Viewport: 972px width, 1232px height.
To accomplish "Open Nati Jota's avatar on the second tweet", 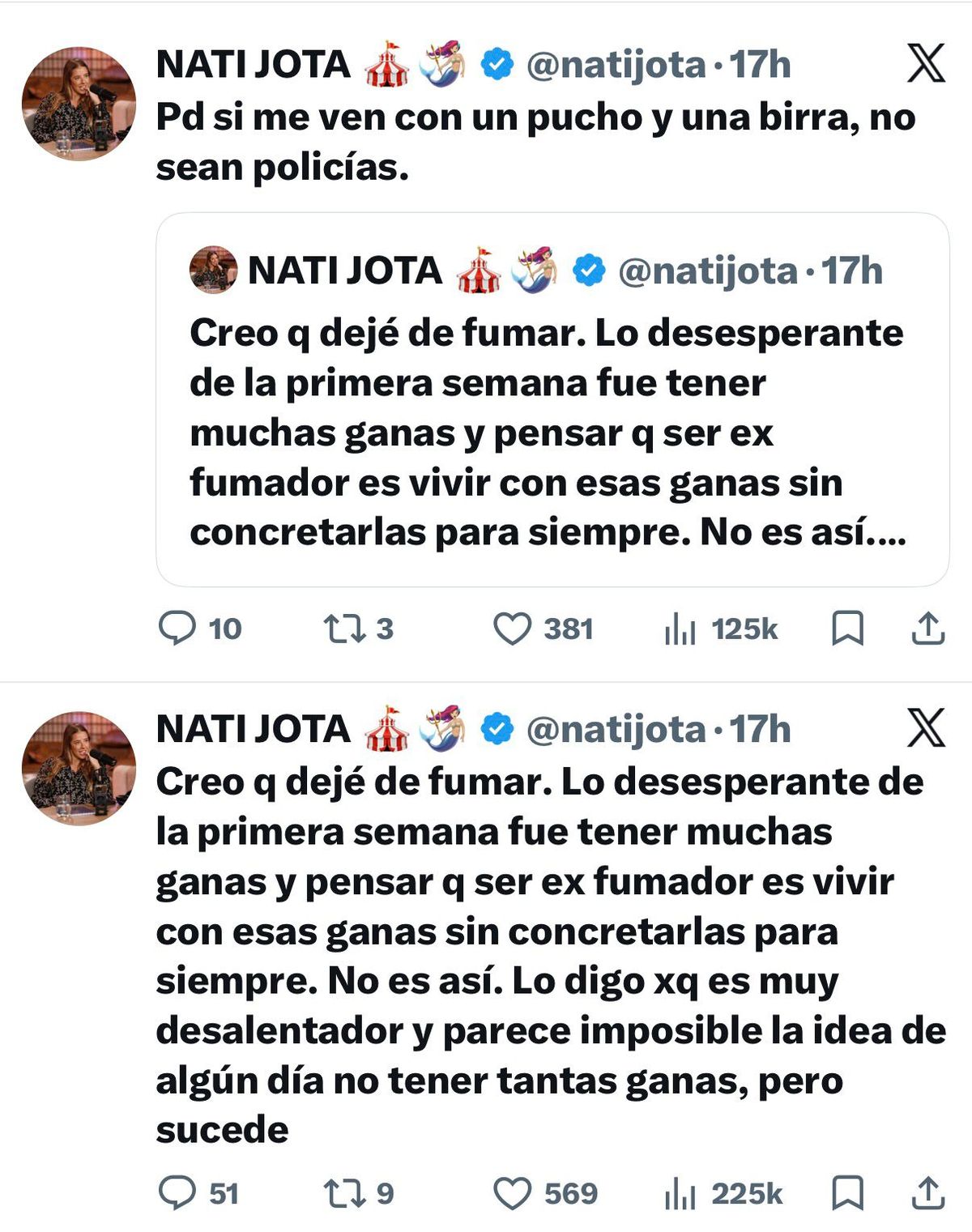I will point(79,769).
